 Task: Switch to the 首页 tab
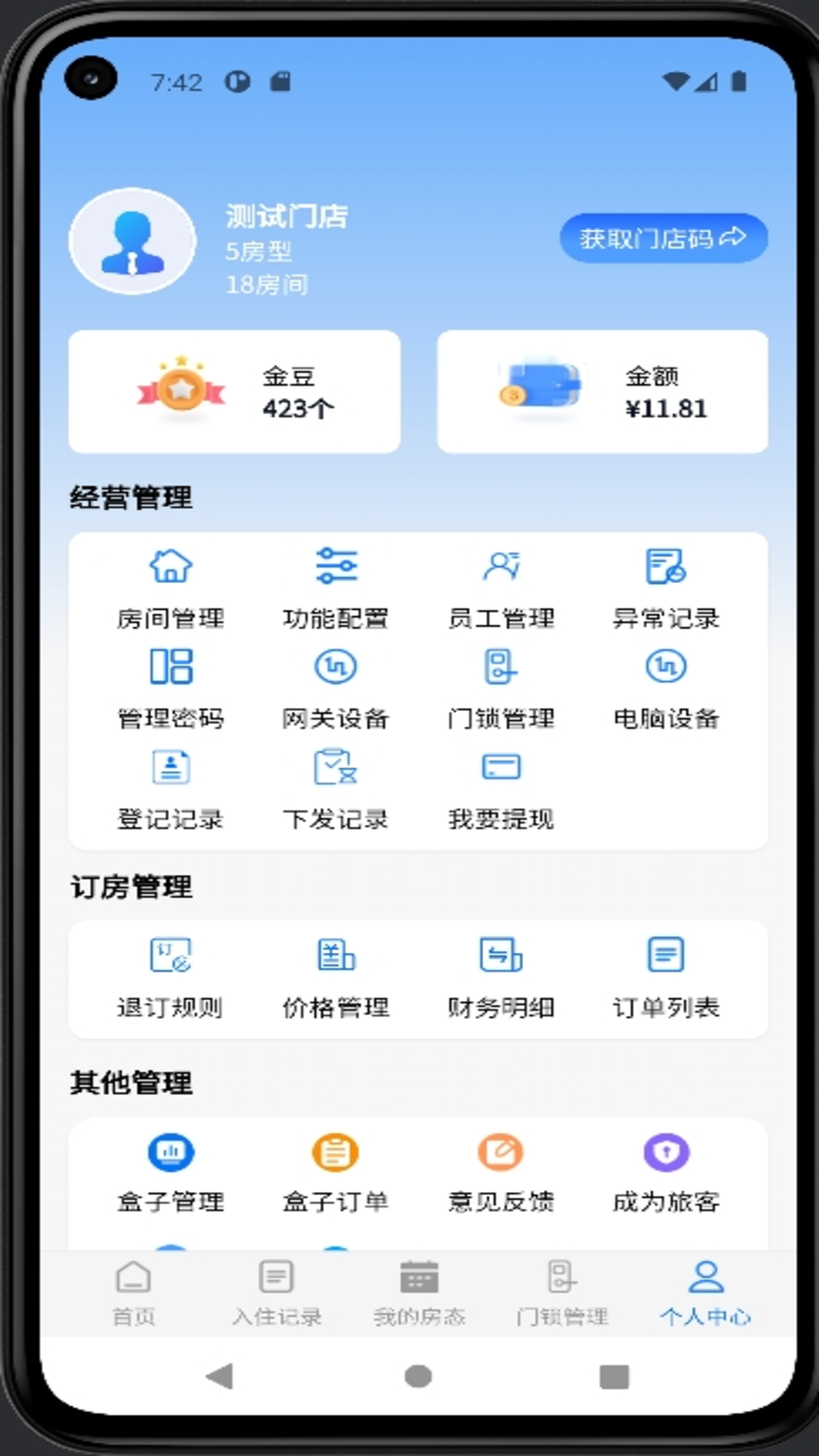133,1292
